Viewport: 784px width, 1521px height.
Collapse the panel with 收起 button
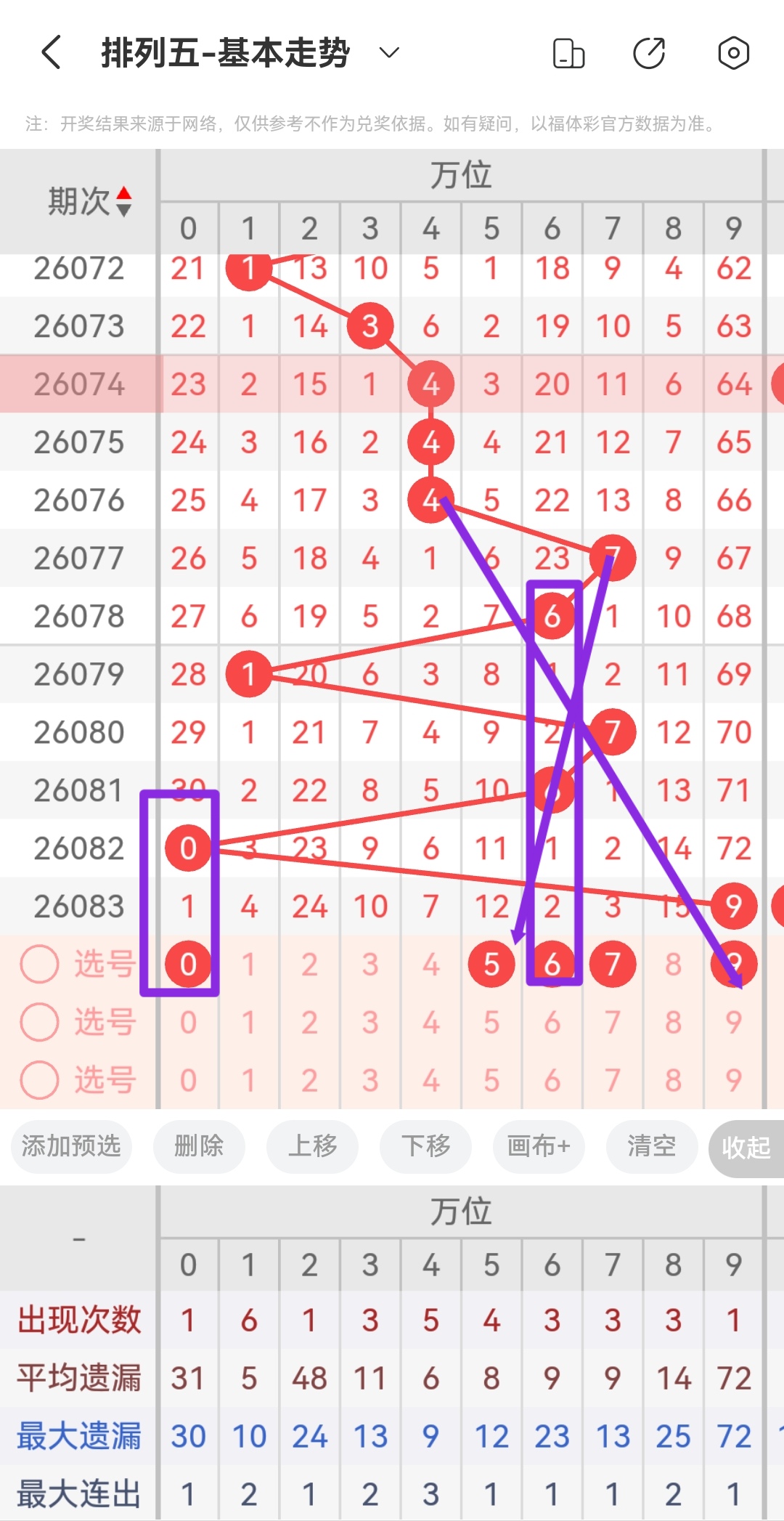coord(746,1147)
